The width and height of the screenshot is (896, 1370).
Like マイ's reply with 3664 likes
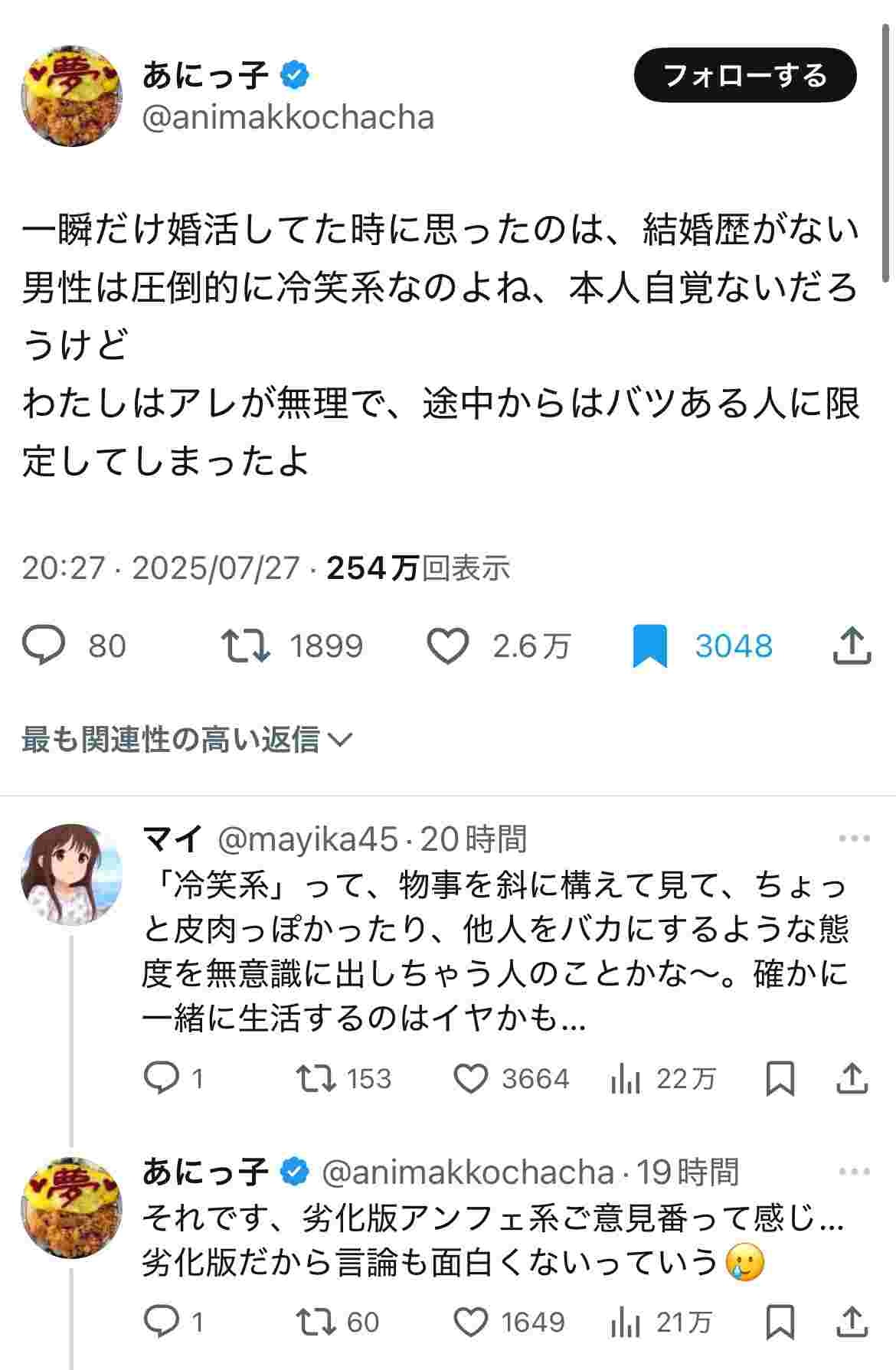coord(471,1078)
